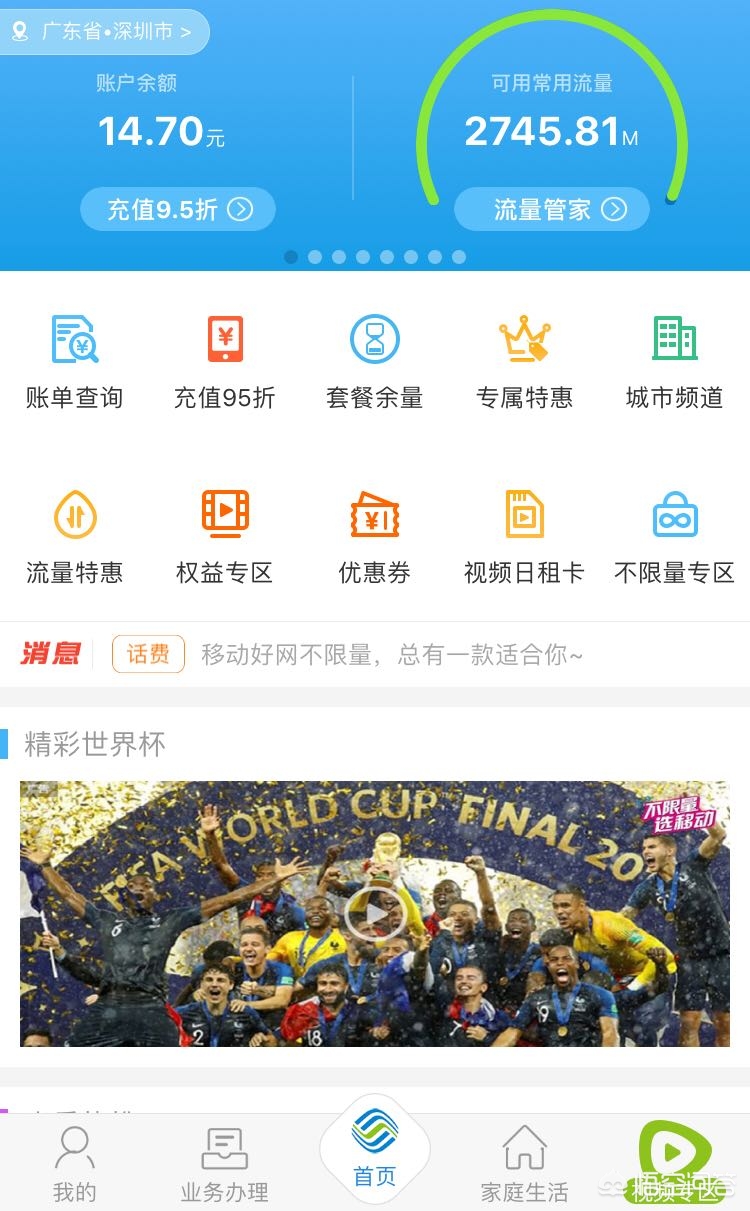The image size is (750, 1211).
Task: Select 视频日租卡 video daily card
Action: tap(524, 537)
